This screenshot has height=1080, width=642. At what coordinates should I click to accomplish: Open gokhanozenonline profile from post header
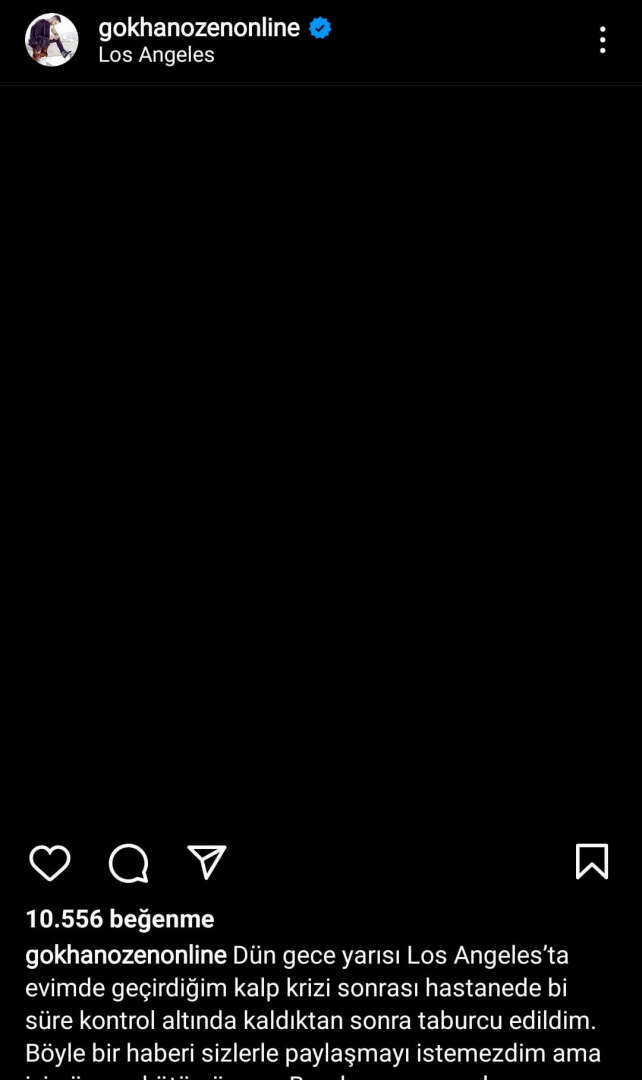coord(199,28)
